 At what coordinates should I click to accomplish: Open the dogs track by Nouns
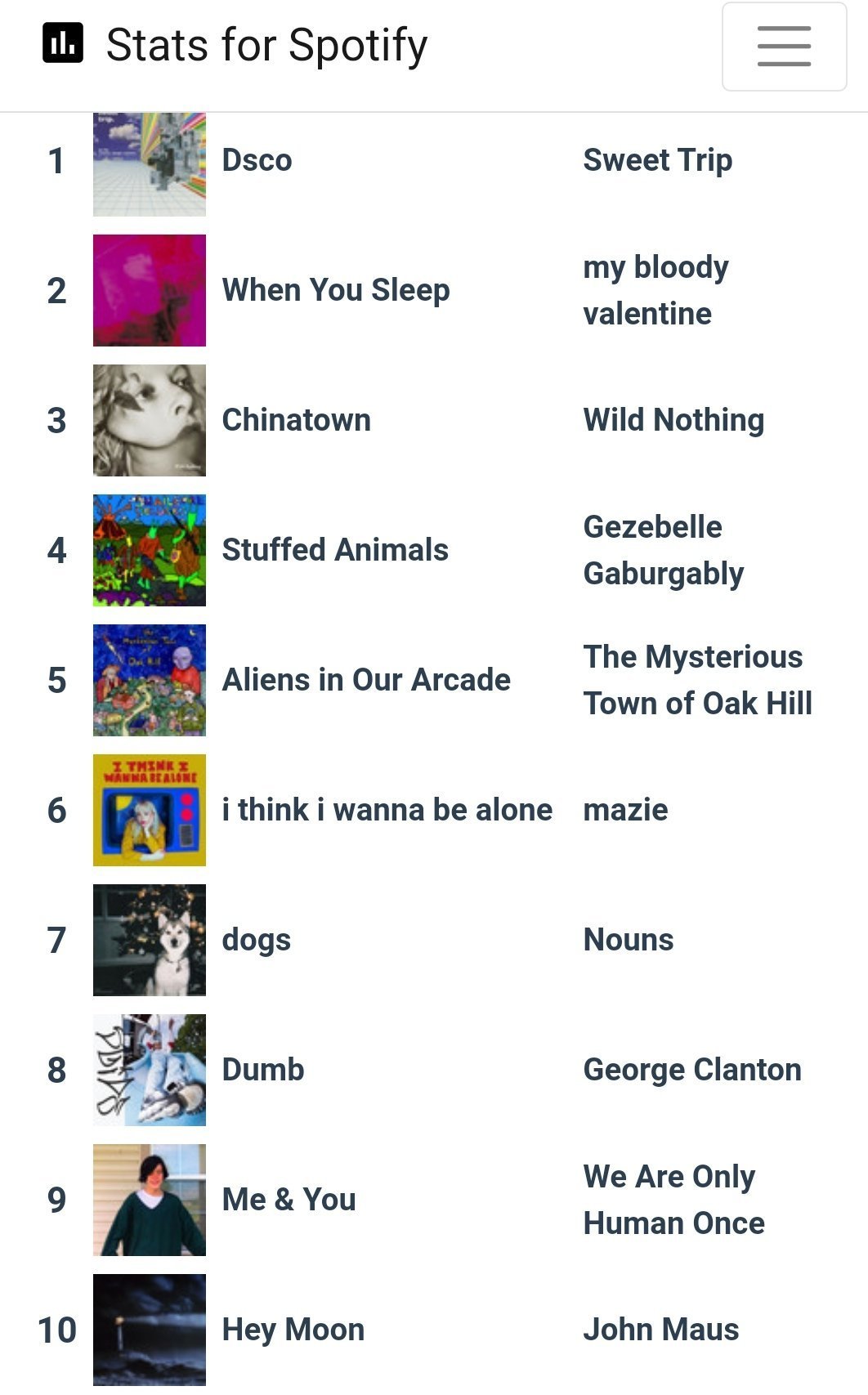click(x=434, y=941)
